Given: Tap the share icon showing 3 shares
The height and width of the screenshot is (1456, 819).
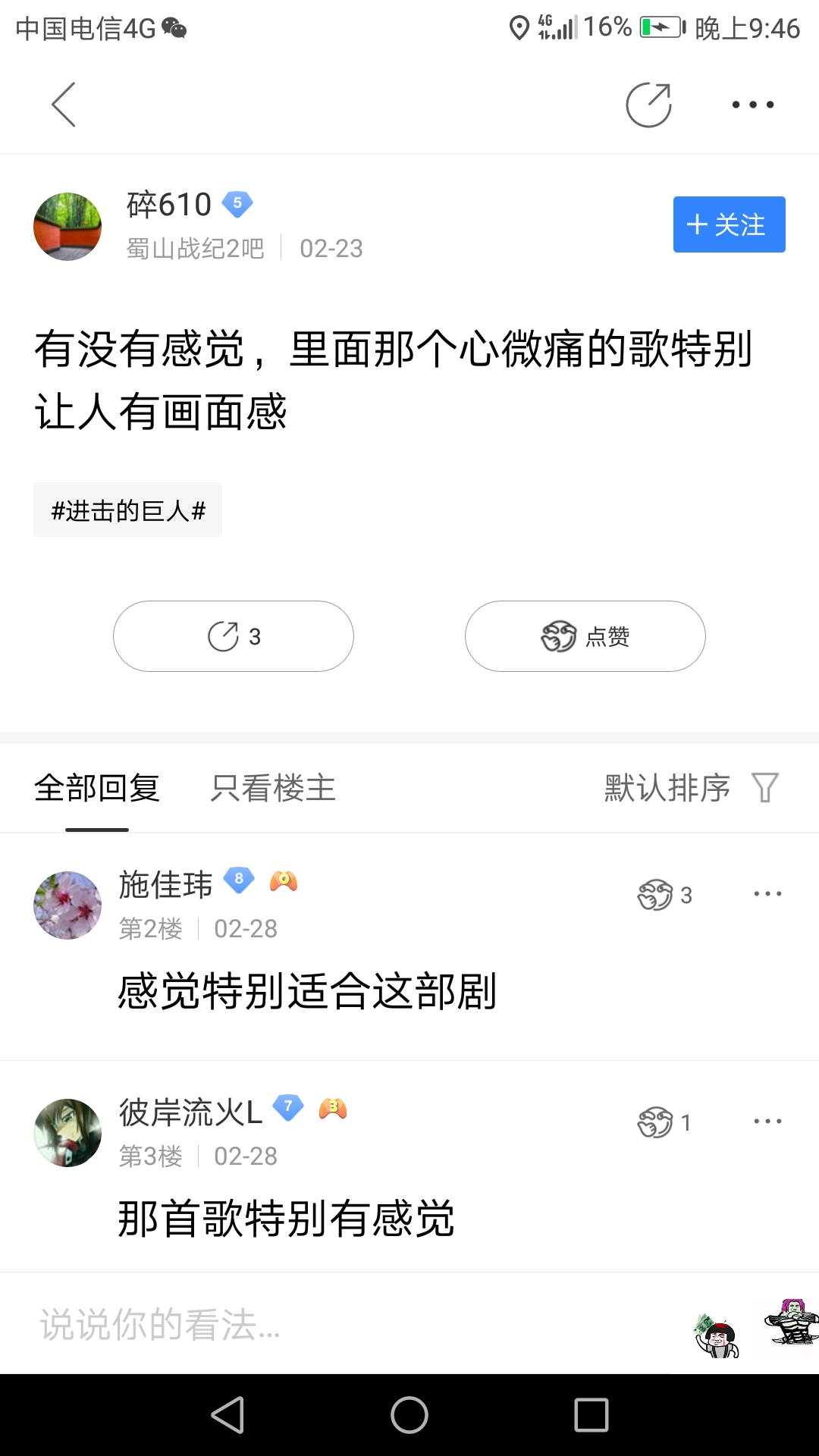Looking at the screenshot, I should (233, 636).
